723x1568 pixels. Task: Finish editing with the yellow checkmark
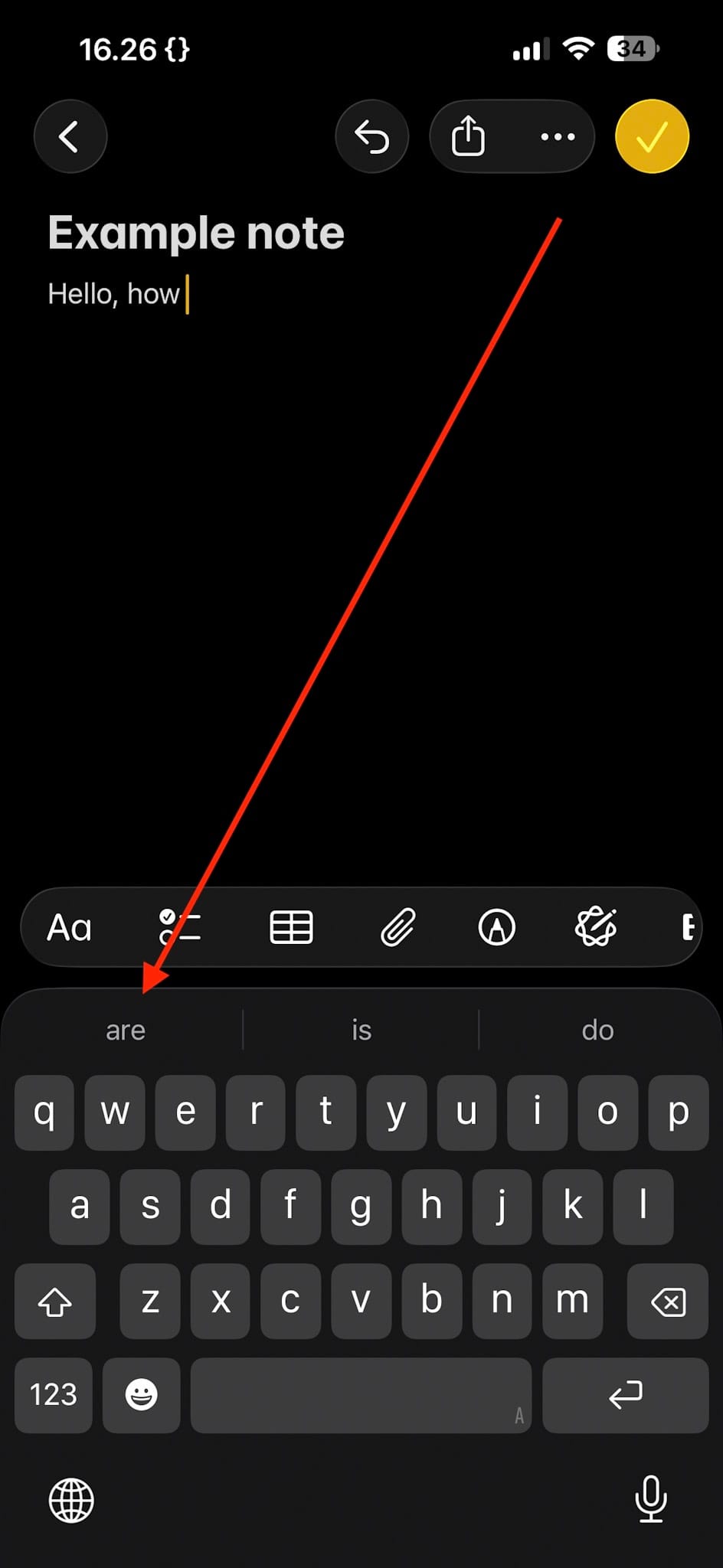(x=652, y=137)
